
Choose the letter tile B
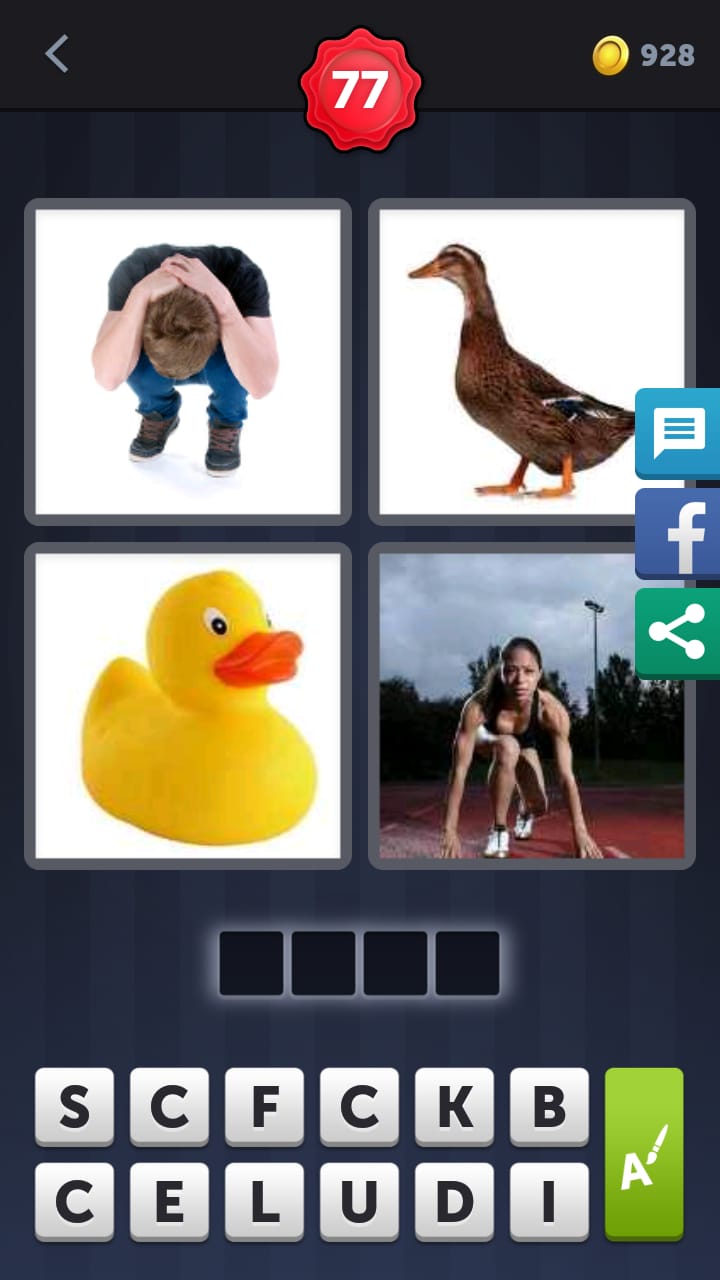point(549,1106)
